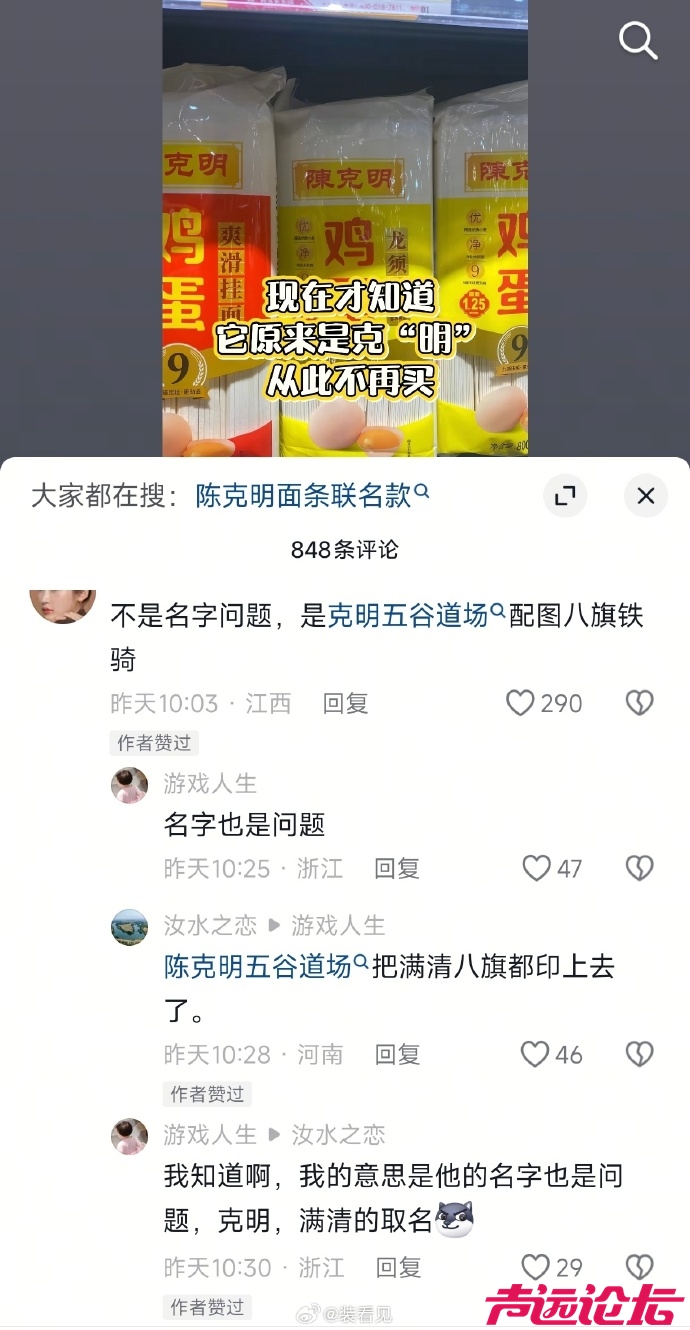The height and width of the screenshot is (1330, 690).
Task: Close the comments panel
Action: click(x=645, y=496)
